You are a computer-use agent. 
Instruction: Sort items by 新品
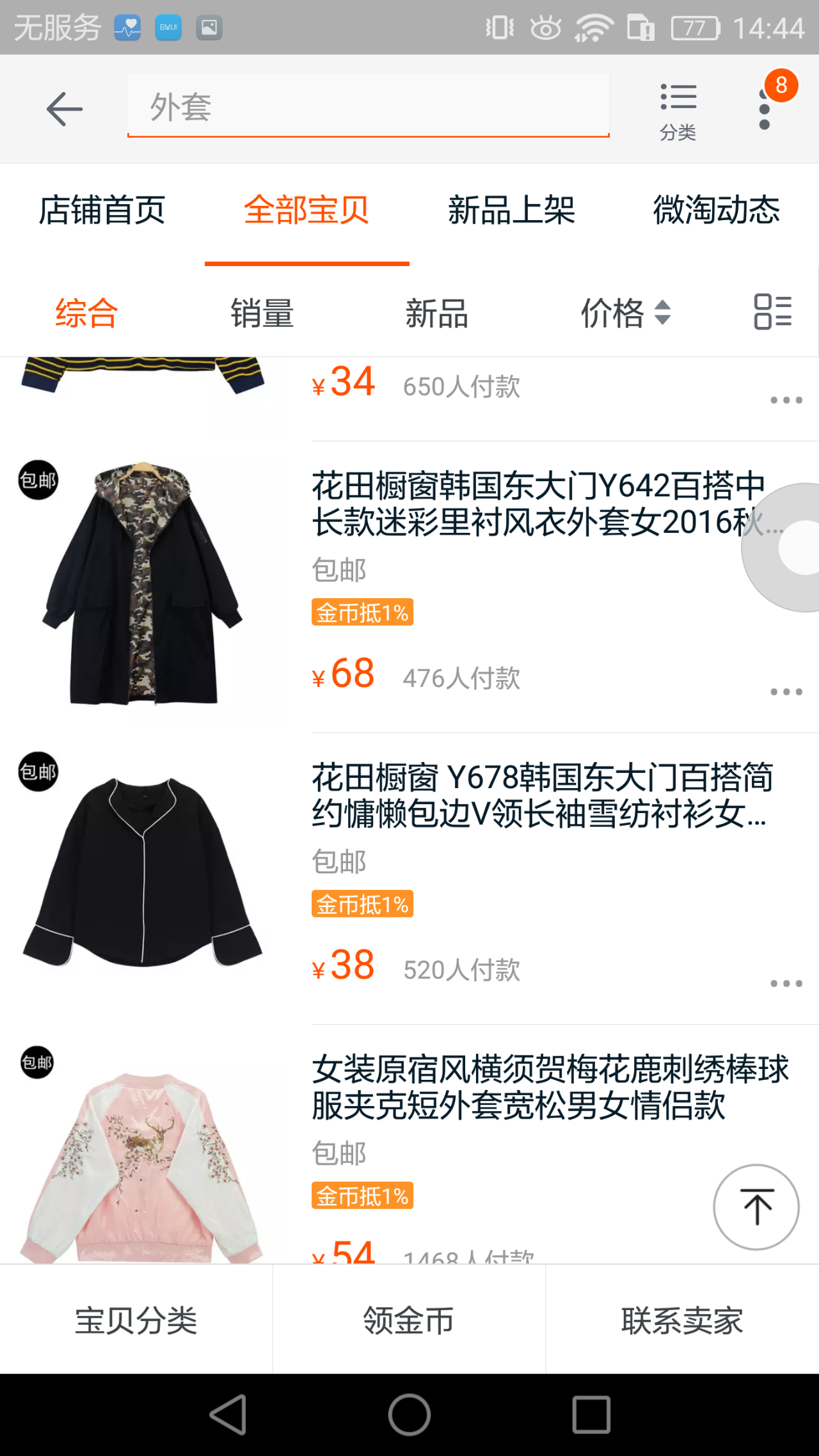(x=436, y=313)
